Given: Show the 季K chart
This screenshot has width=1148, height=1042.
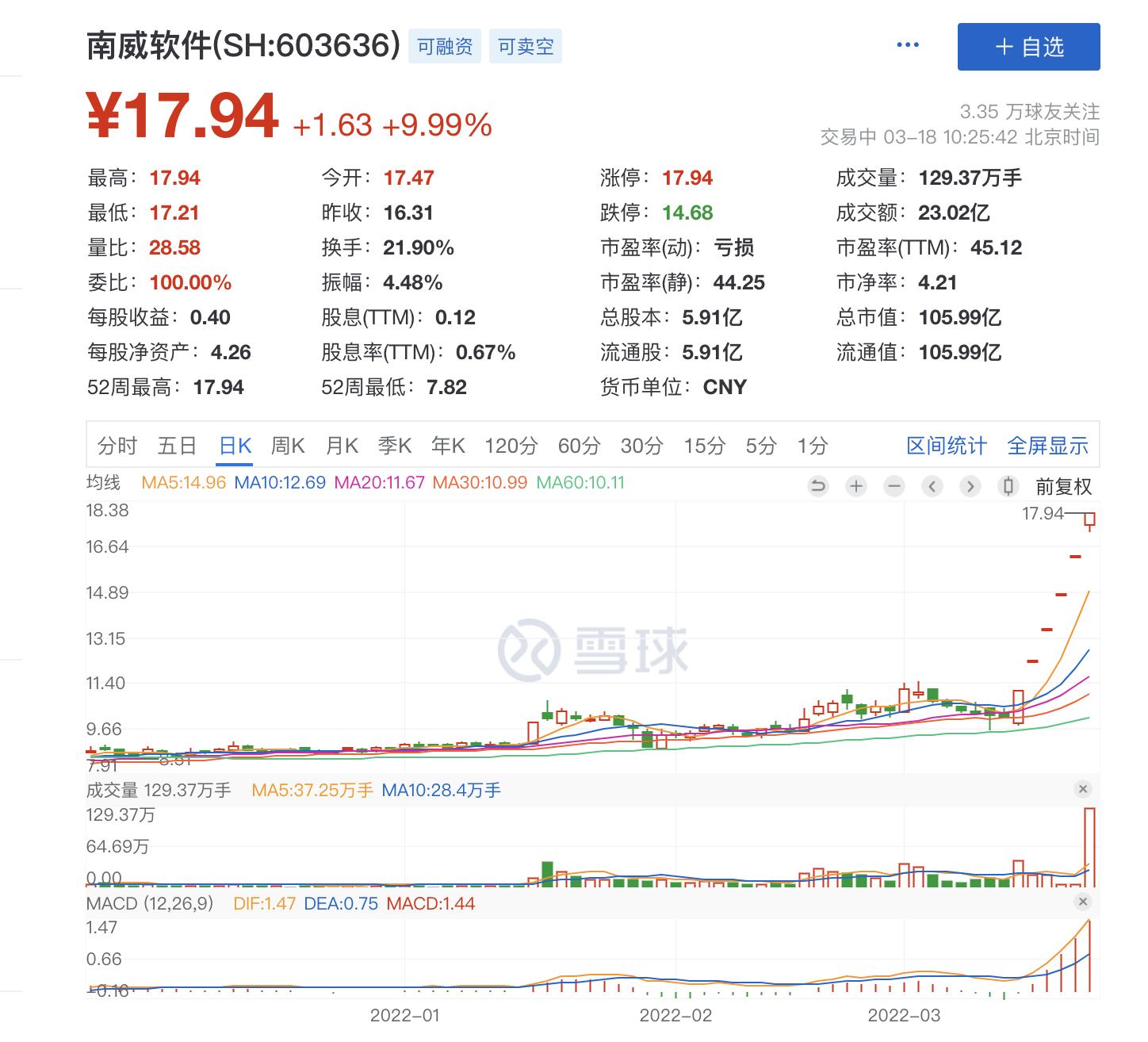Looking at the screenshot, I should click(394, 446).
